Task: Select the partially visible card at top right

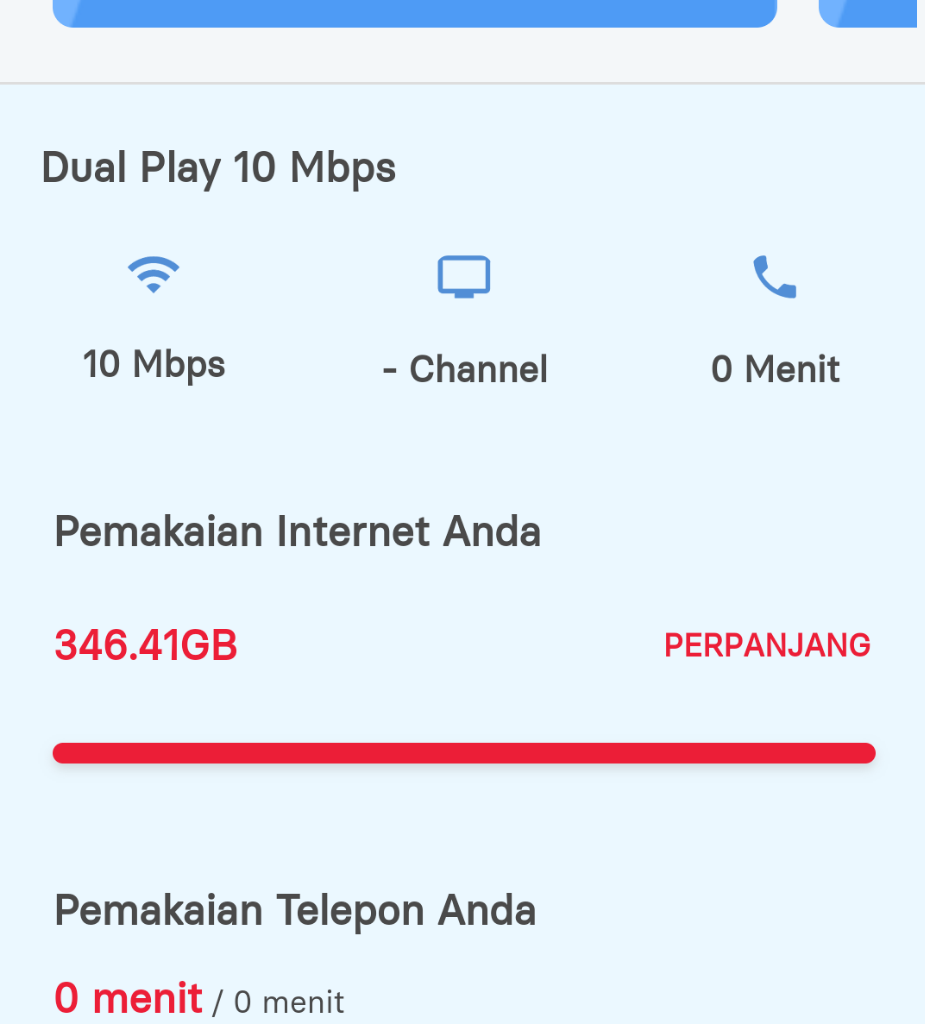Action: pyautogui.click(x=872, y=13)
